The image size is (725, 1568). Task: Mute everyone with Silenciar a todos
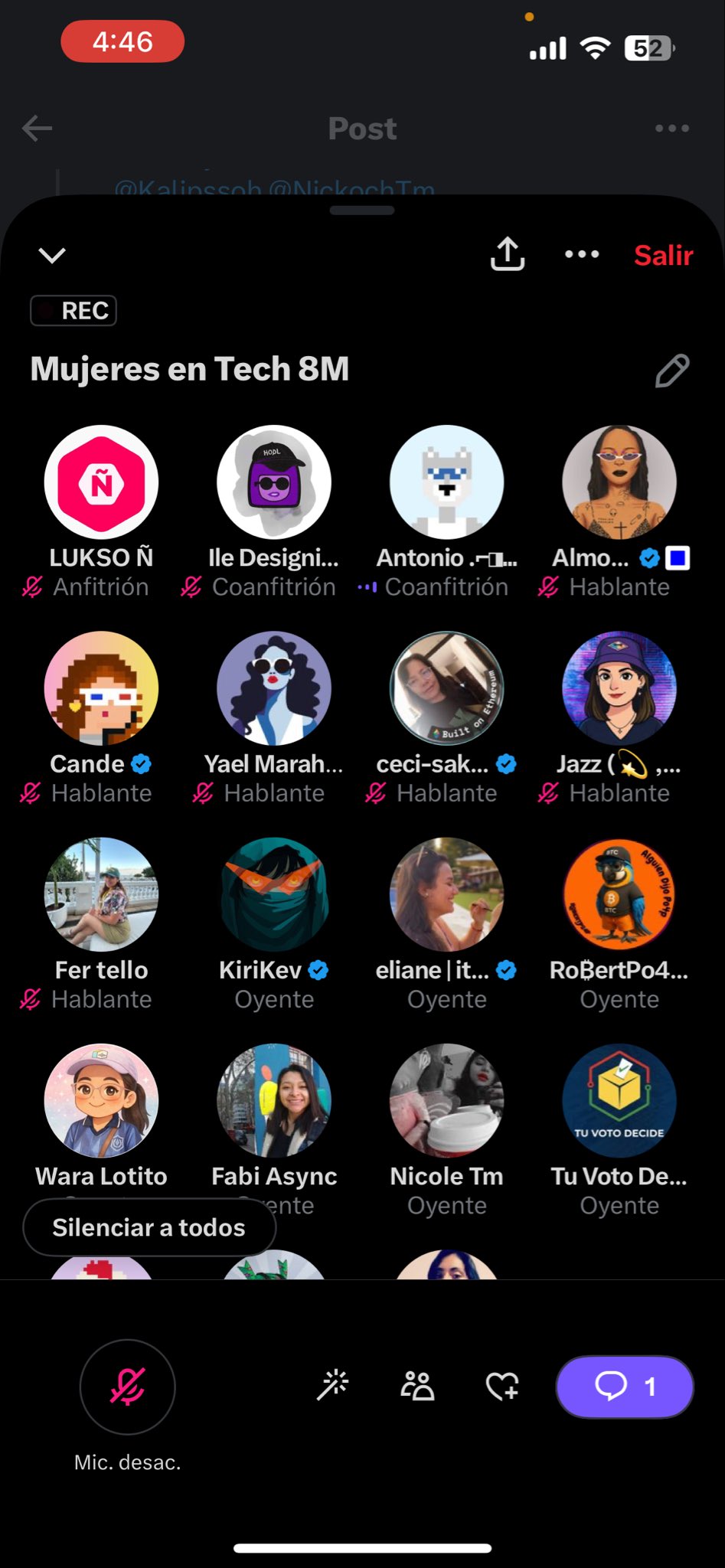coord(149,1228)
